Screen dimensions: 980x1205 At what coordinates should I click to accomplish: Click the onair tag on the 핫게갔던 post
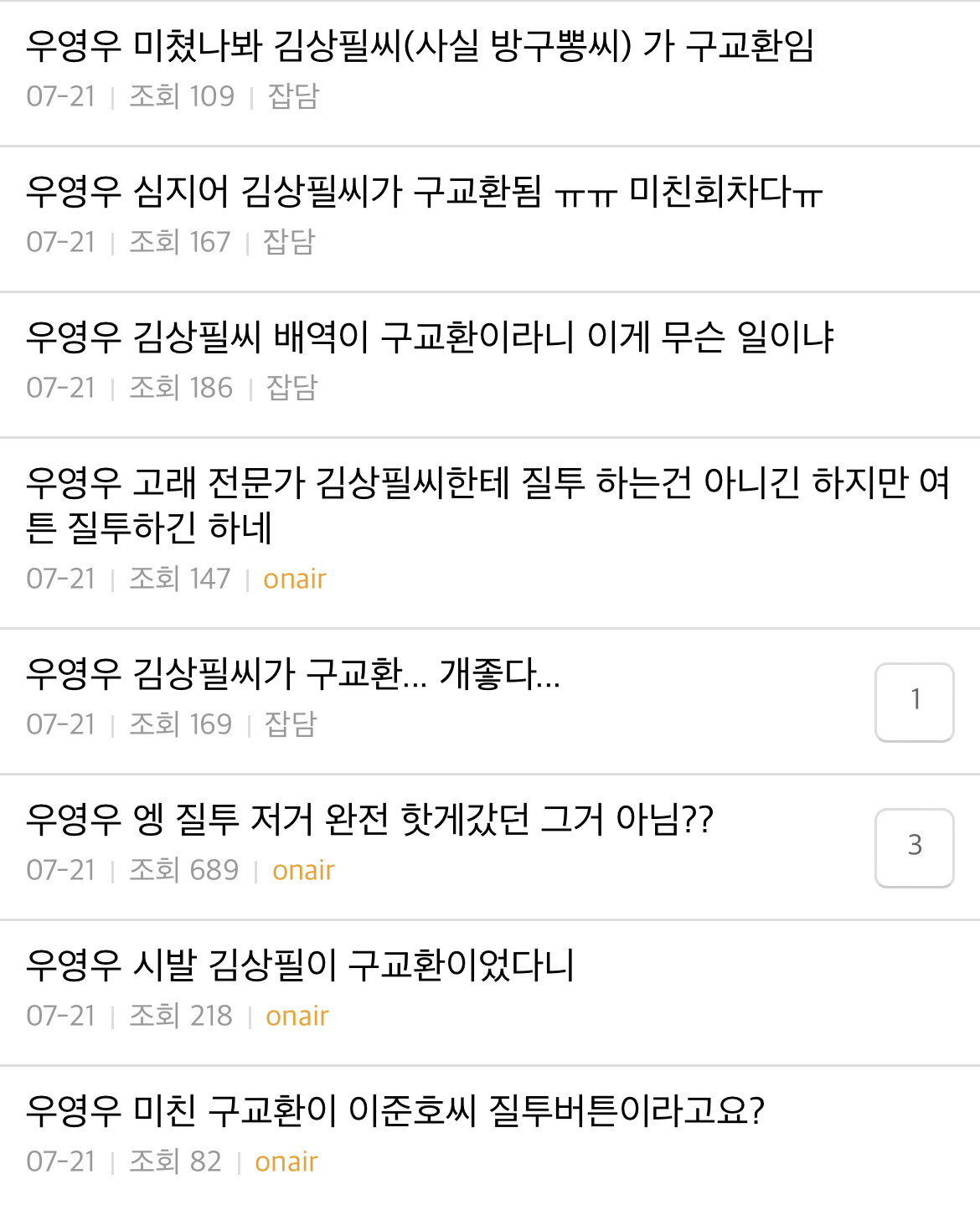pyautogui.click(x=302, y=870)
